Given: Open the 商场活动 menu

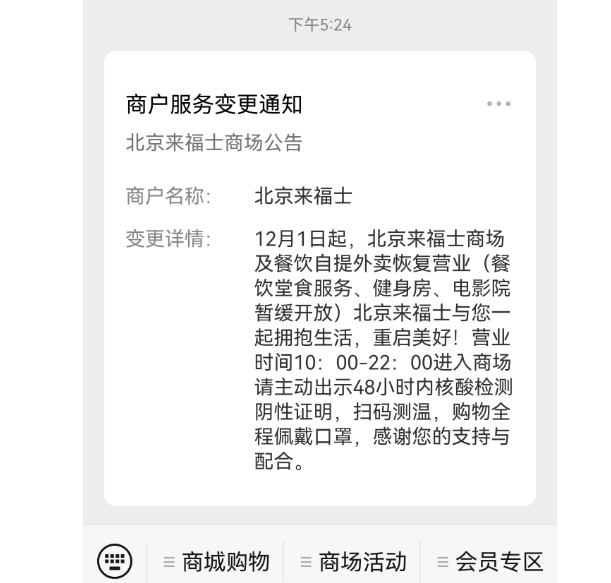Looking at the screenshot, I should click(x=352, y=562).
